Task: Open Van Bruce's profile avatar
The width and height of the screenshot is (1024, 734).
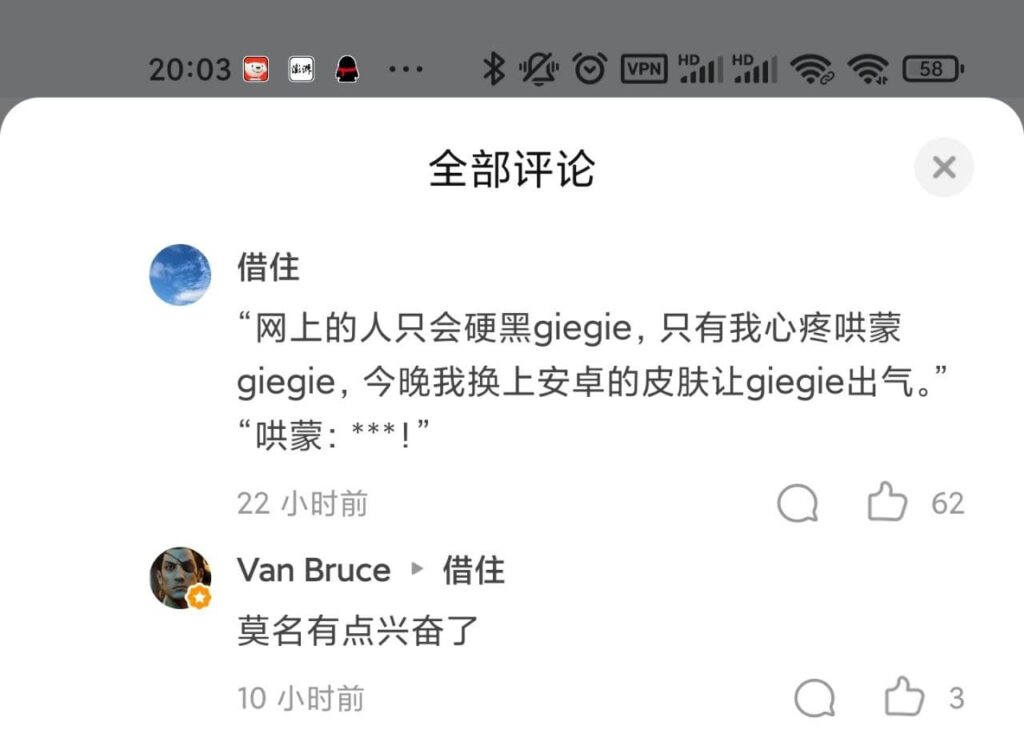Action: [180, 577]
